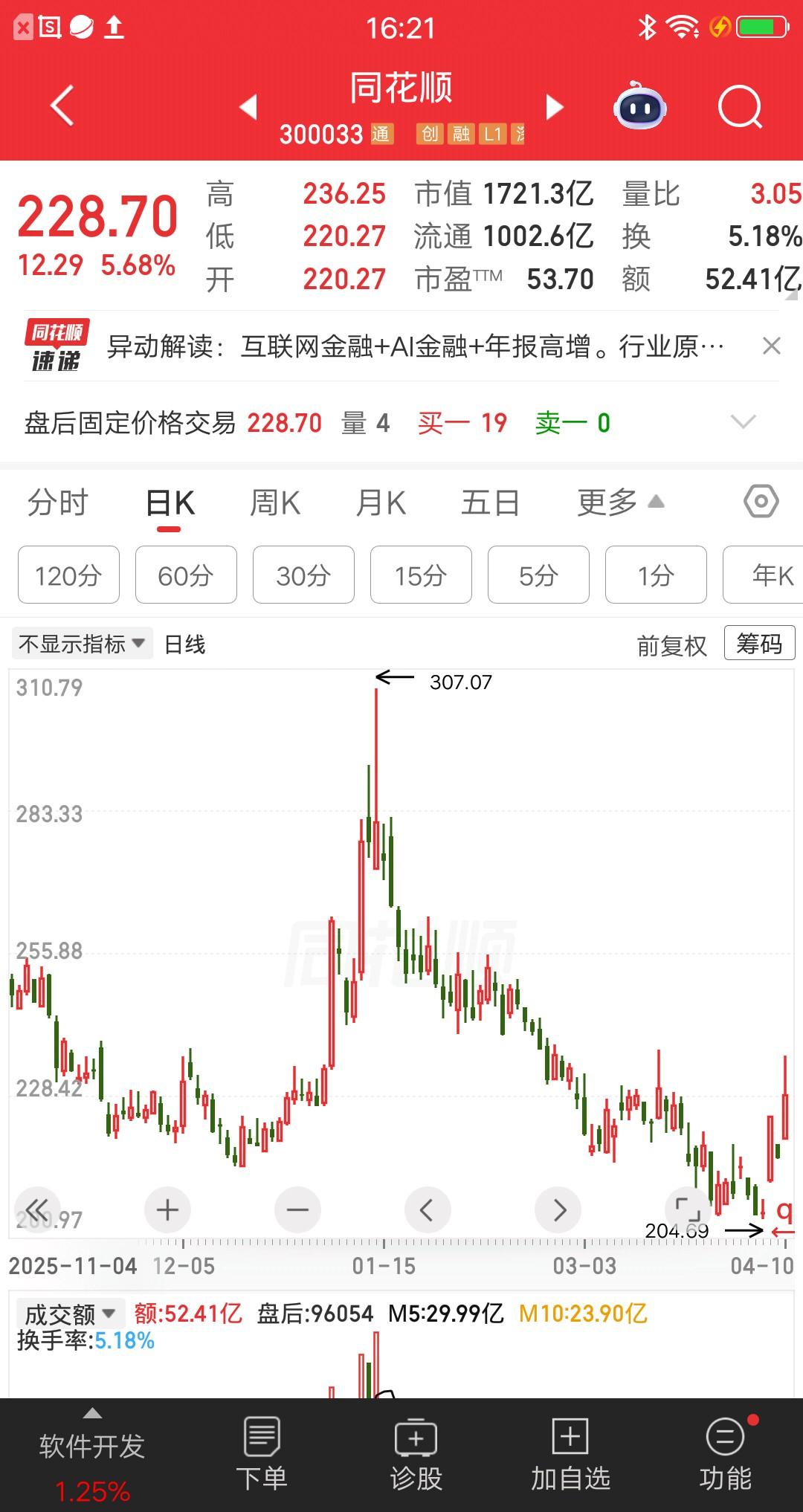Switch to the 周K weekly chart tab

click(x=275, y=503)
